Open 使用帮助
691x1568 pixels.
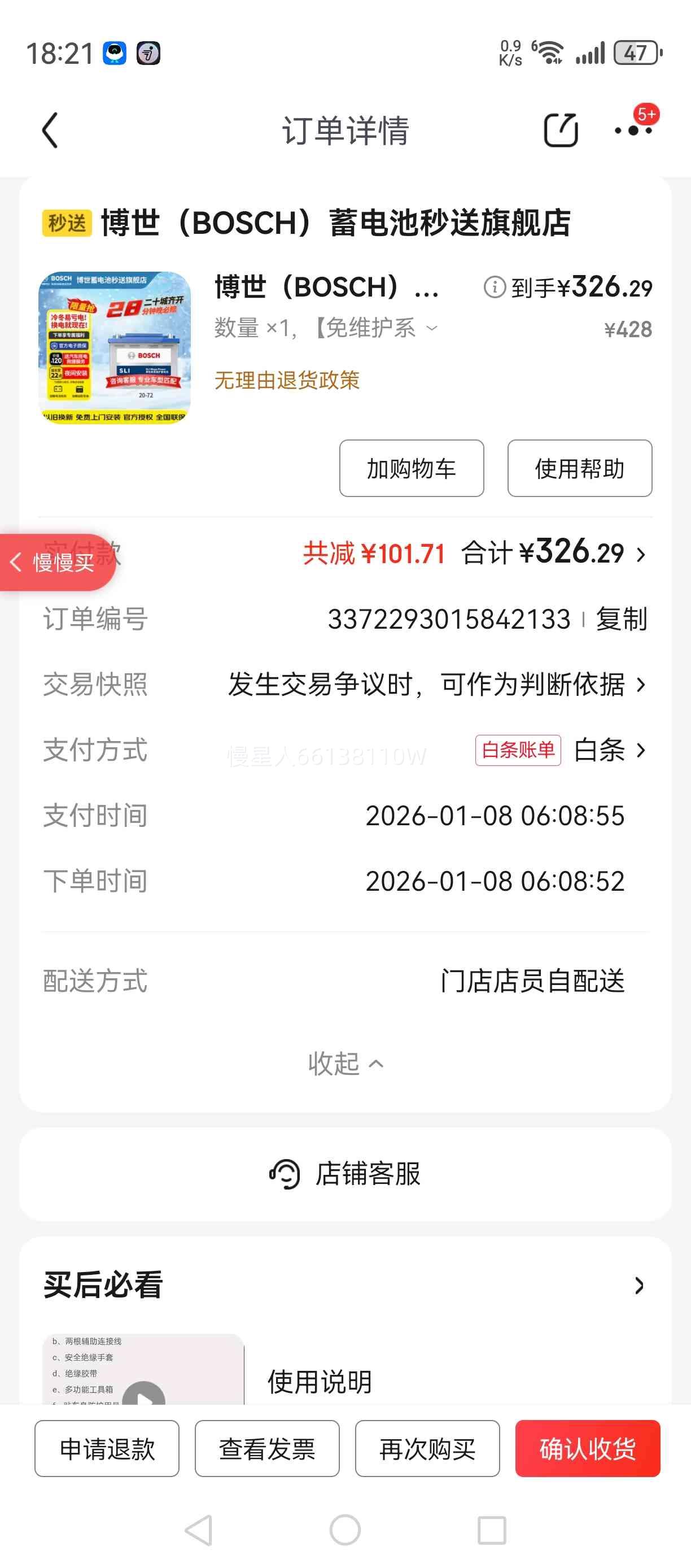579,469
